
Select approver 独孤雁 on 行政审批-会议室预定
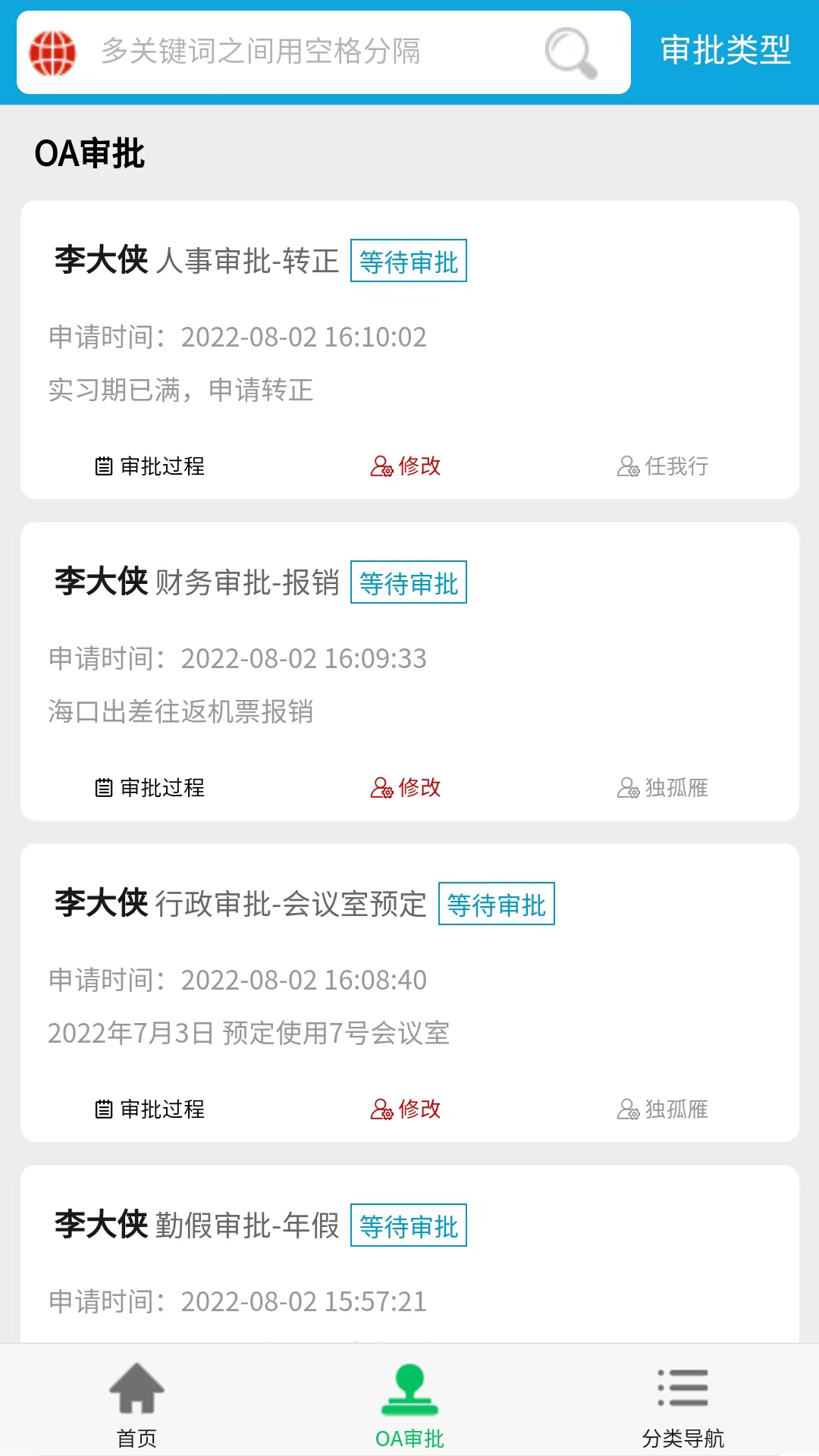tap(663, 1109)
